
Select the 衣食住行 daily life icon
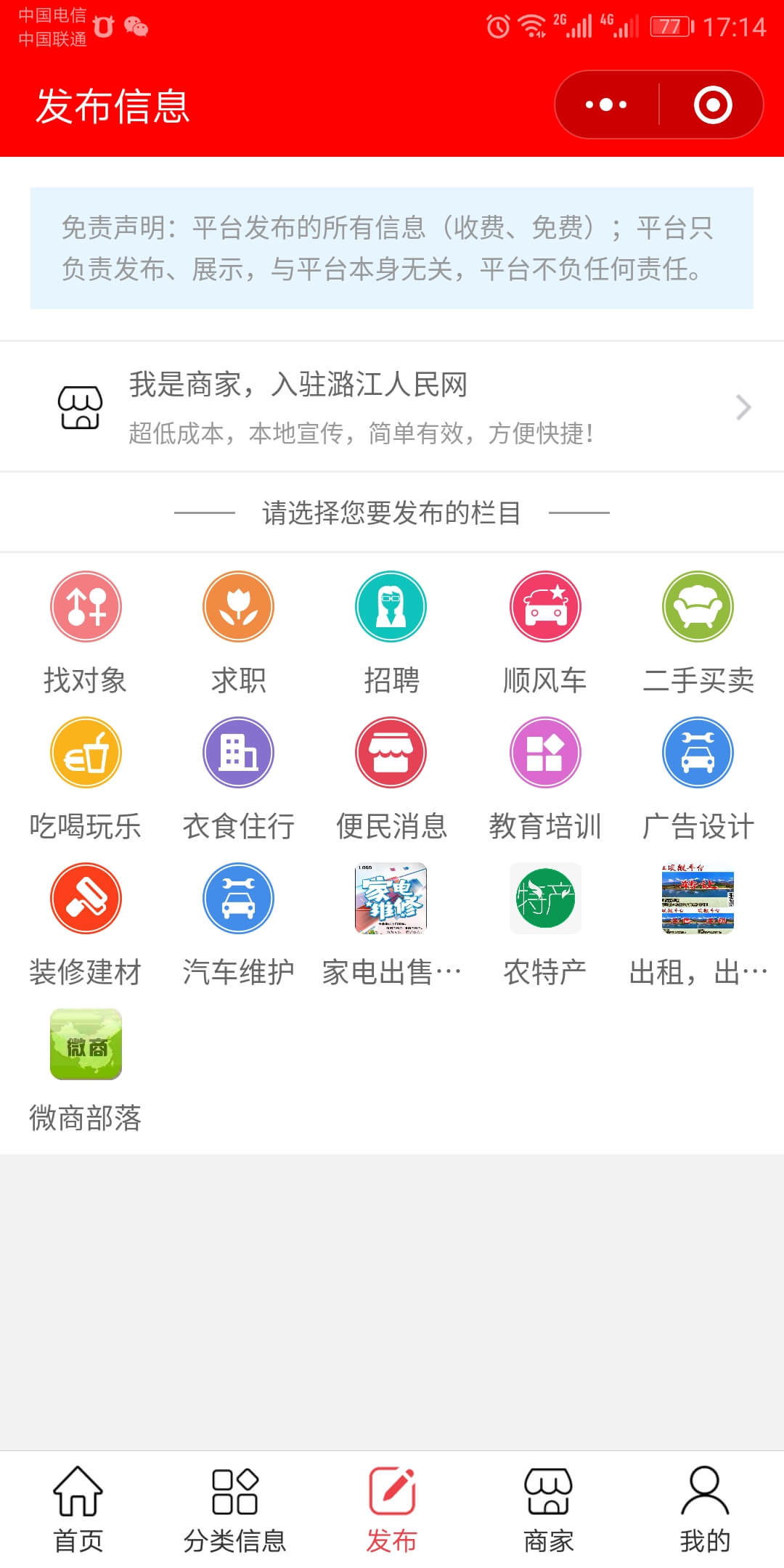click(x=238, y=752)
